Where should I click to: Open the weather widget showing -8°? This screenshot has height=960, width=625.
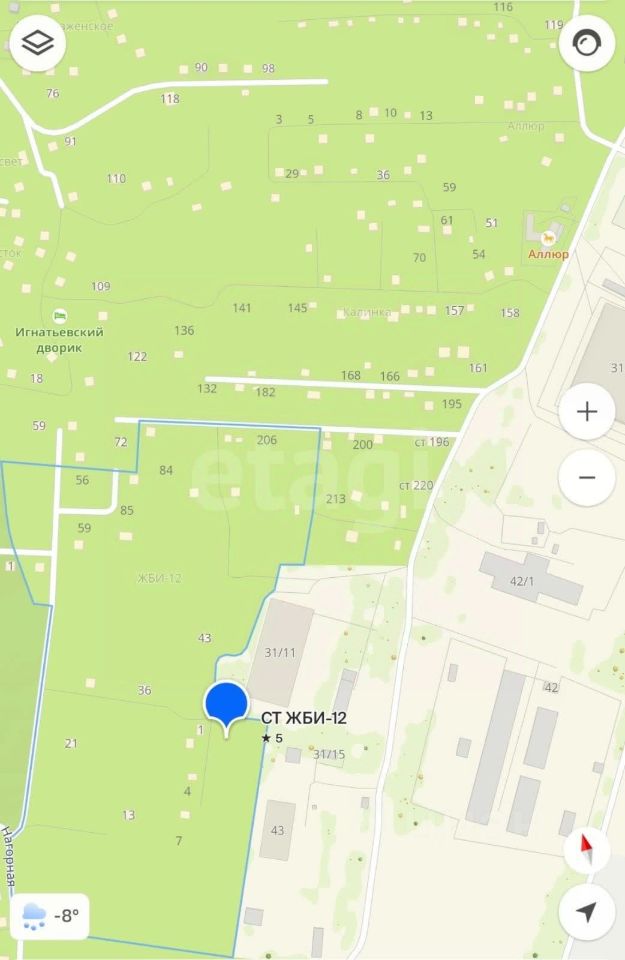(x=51, y=915)
